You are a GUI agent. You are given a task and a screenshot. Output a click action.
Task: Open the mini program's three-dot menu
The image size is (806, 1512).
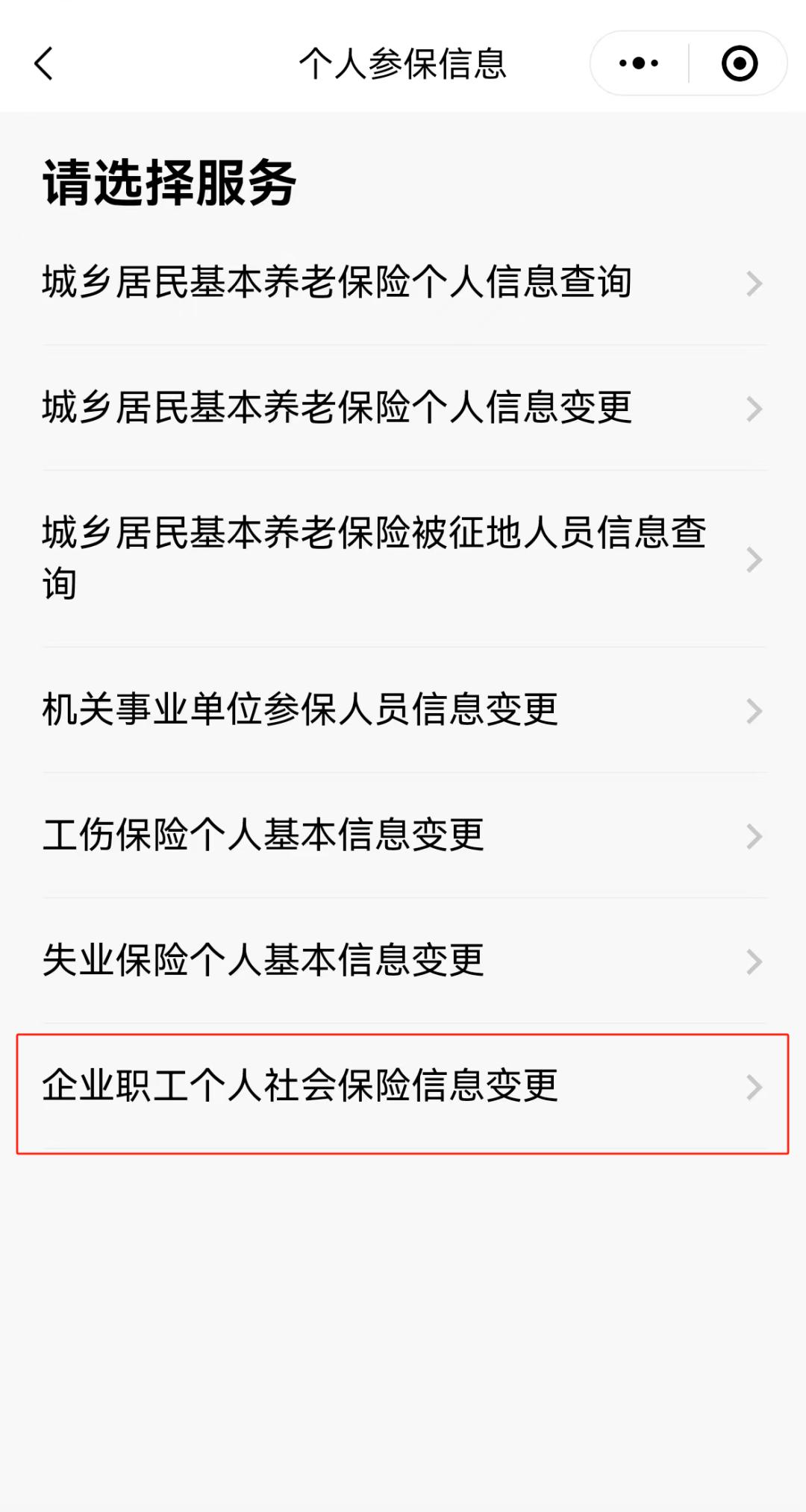click(x=639, y=63)
